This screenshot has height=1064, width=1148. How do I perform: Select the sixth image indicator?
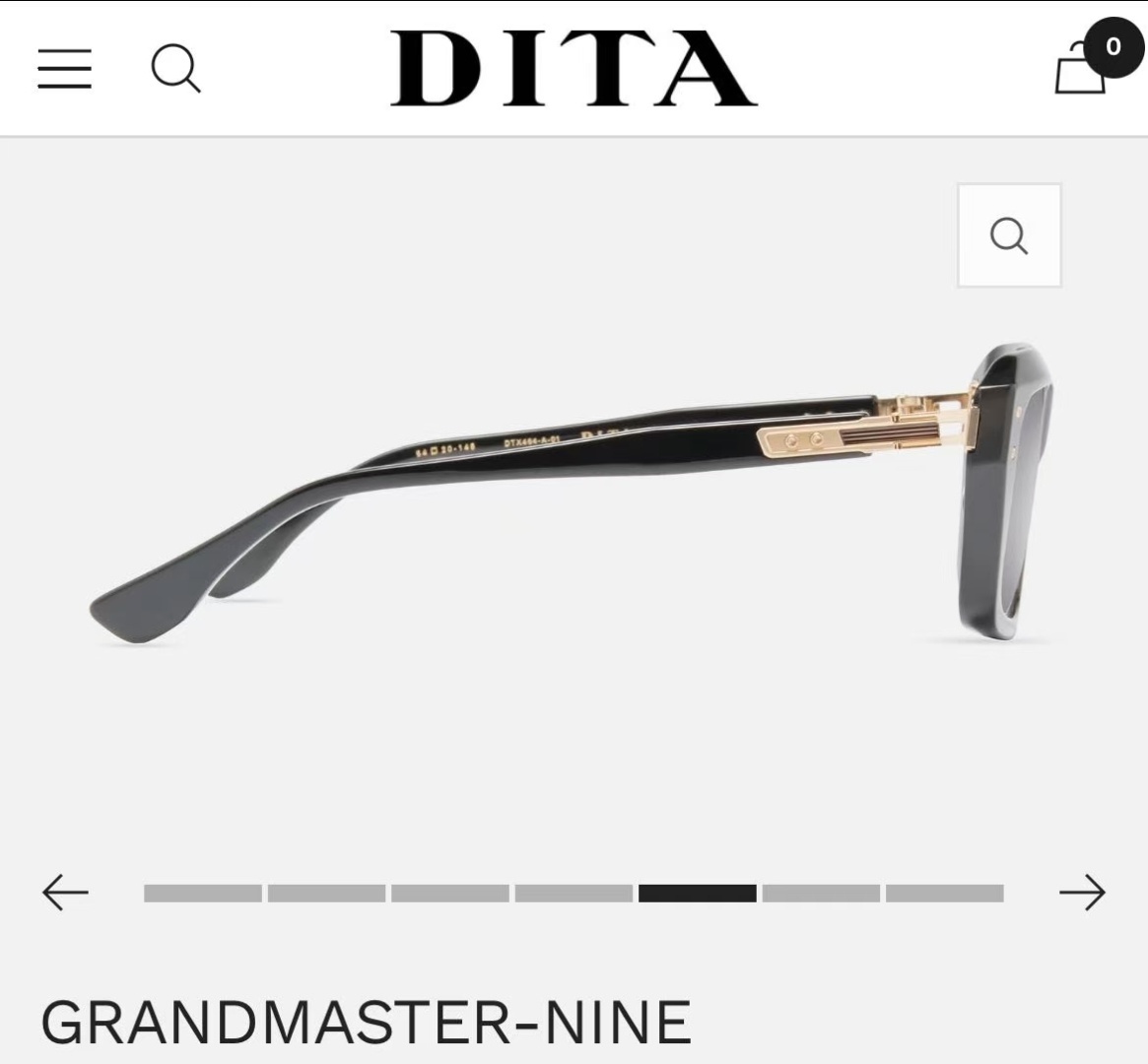click(x=821, y=894)
